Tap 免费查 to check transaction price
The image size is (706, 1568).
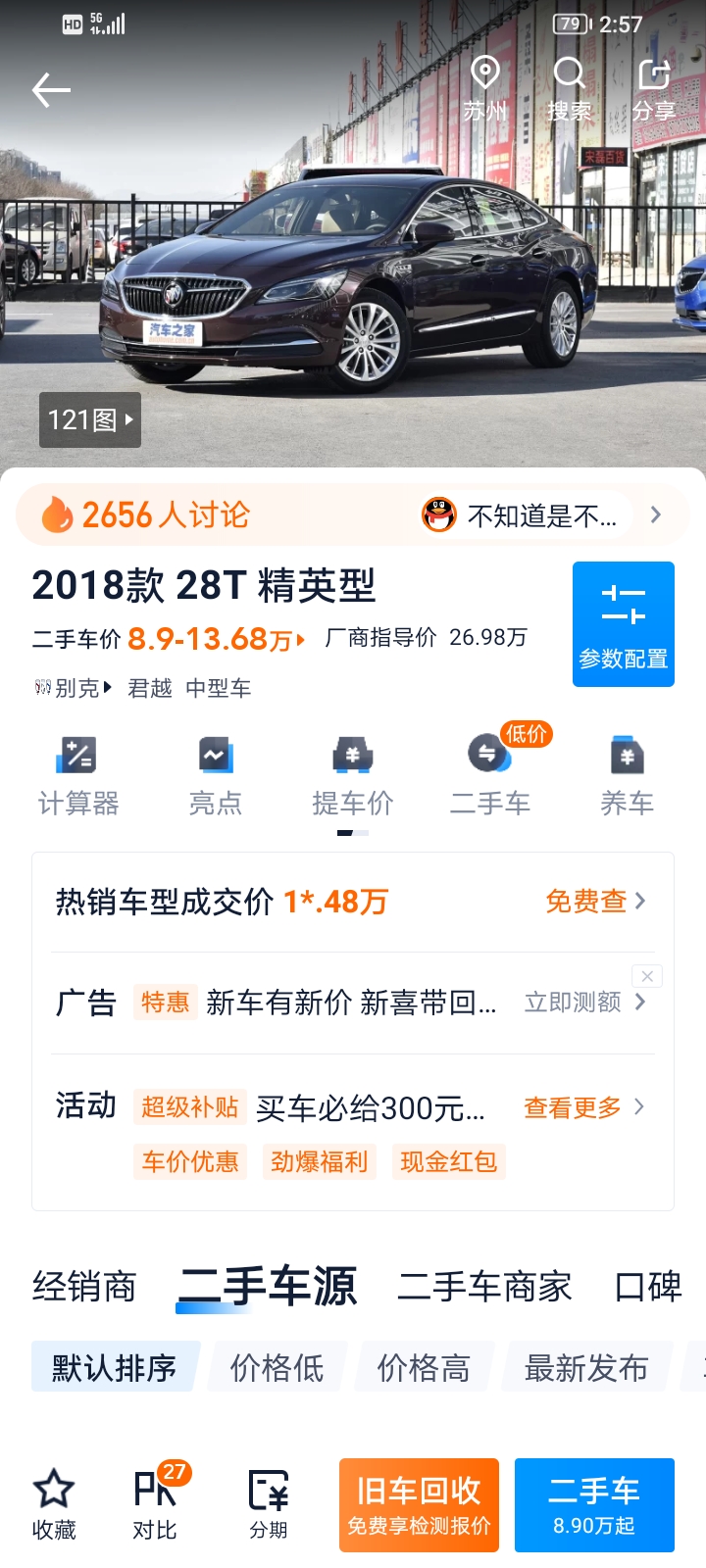click(x=596, y=901)
